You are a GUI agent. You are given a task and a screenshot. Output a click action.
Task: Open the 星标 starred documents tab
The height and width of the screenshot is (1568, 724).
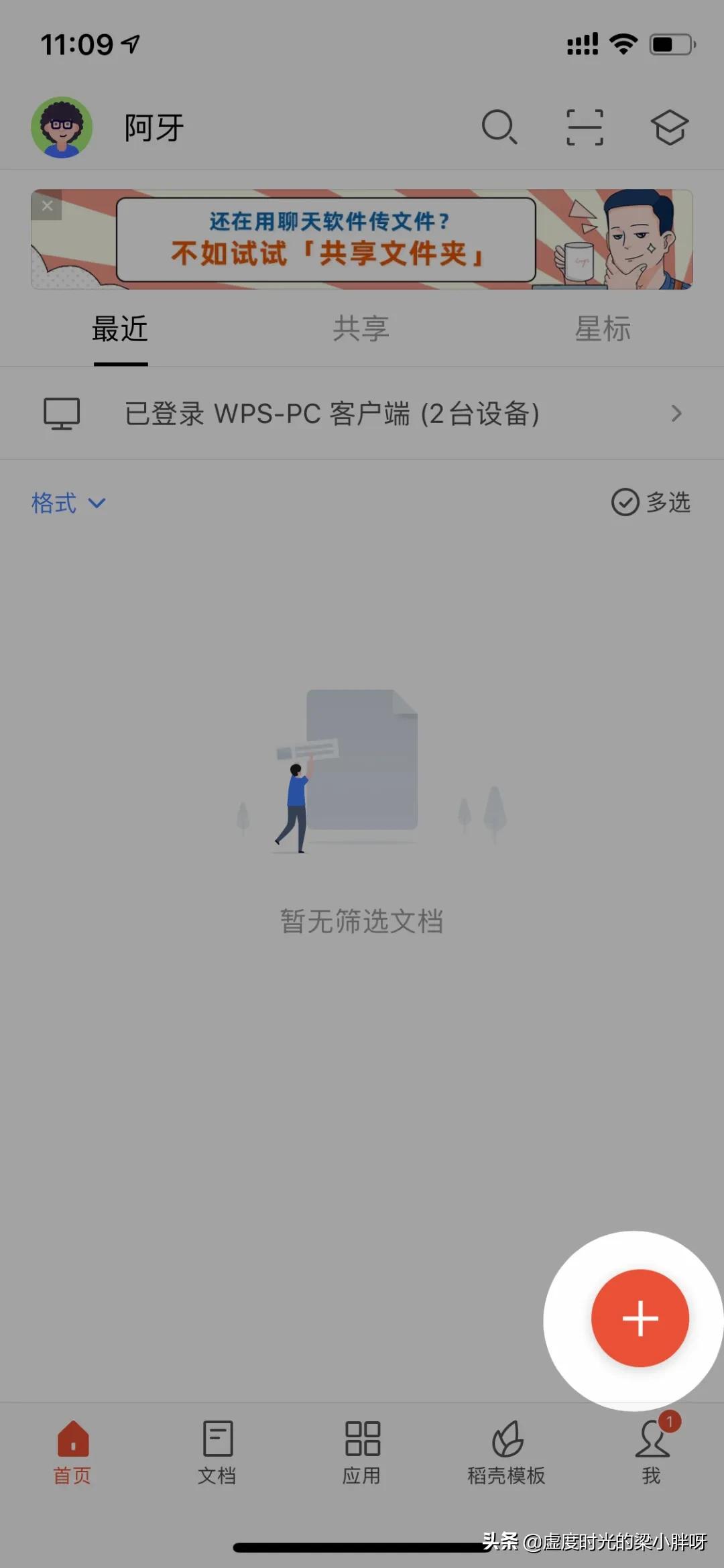click(603, 330)
